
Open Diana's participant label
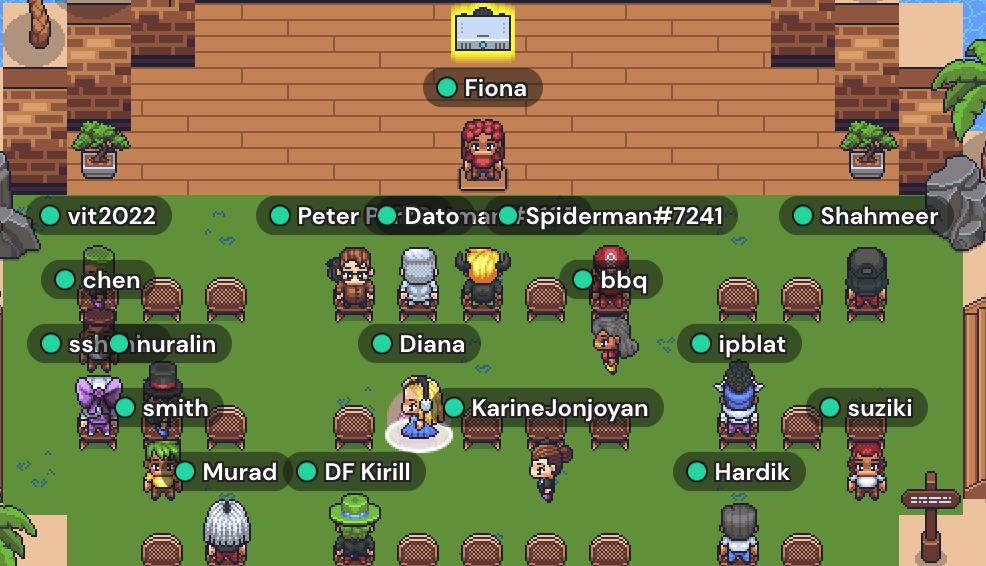click(x=420, y=344)
